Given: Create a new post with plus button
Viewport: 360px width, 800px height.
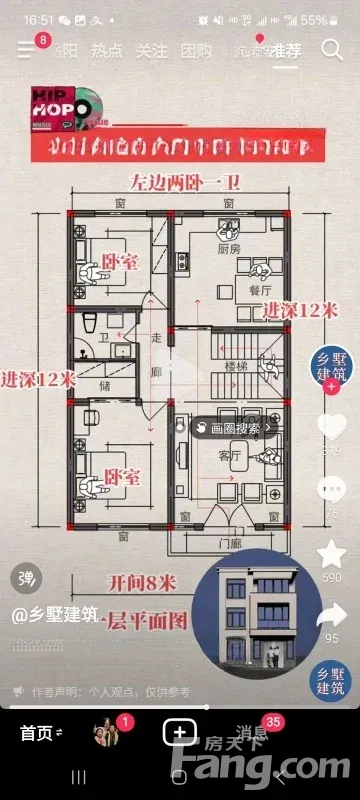Looking at the screenshot, I should click(180, 733).
